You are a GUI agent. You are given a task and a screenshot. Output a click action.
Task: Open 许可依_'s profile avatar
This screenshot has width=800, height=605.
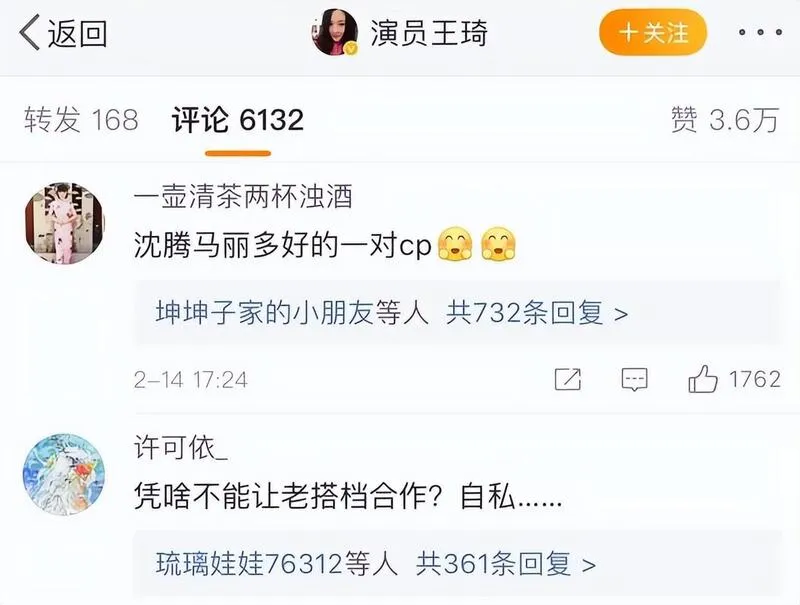tap(64, 474)
